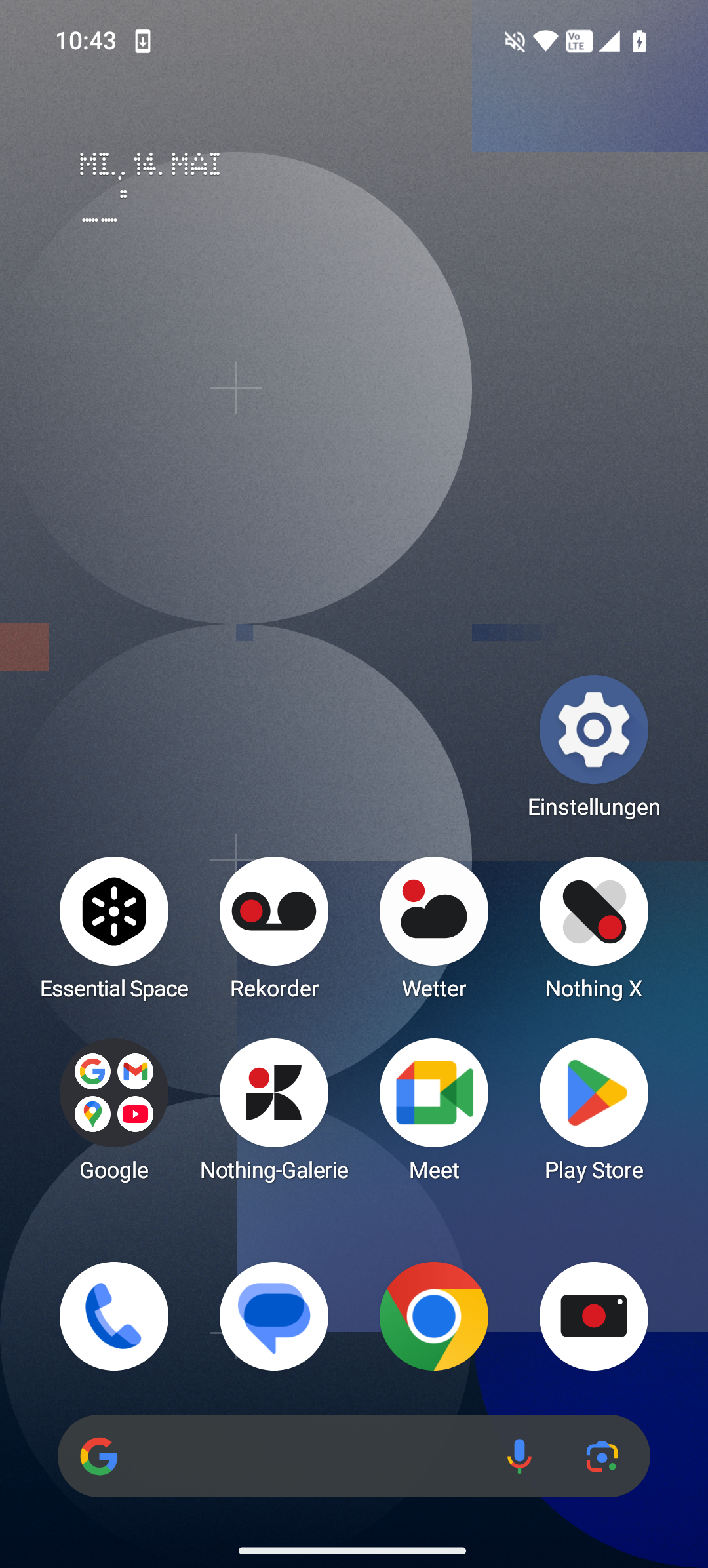Launch Chrome browser
This screenshot has width=708, height=1568.
[x=434, y=1316]
